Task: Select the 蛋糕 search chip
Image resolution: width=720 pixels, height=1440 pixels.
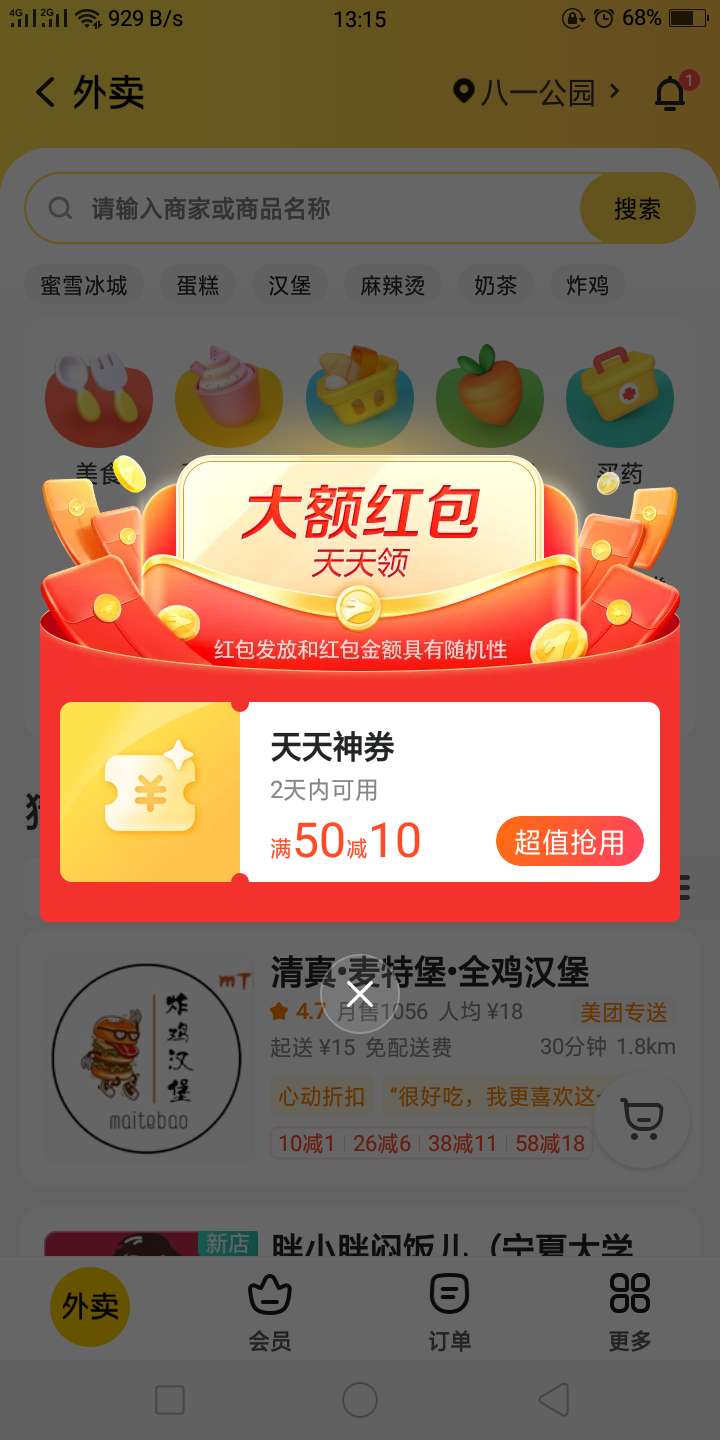Action: click(x=198, y=285)
